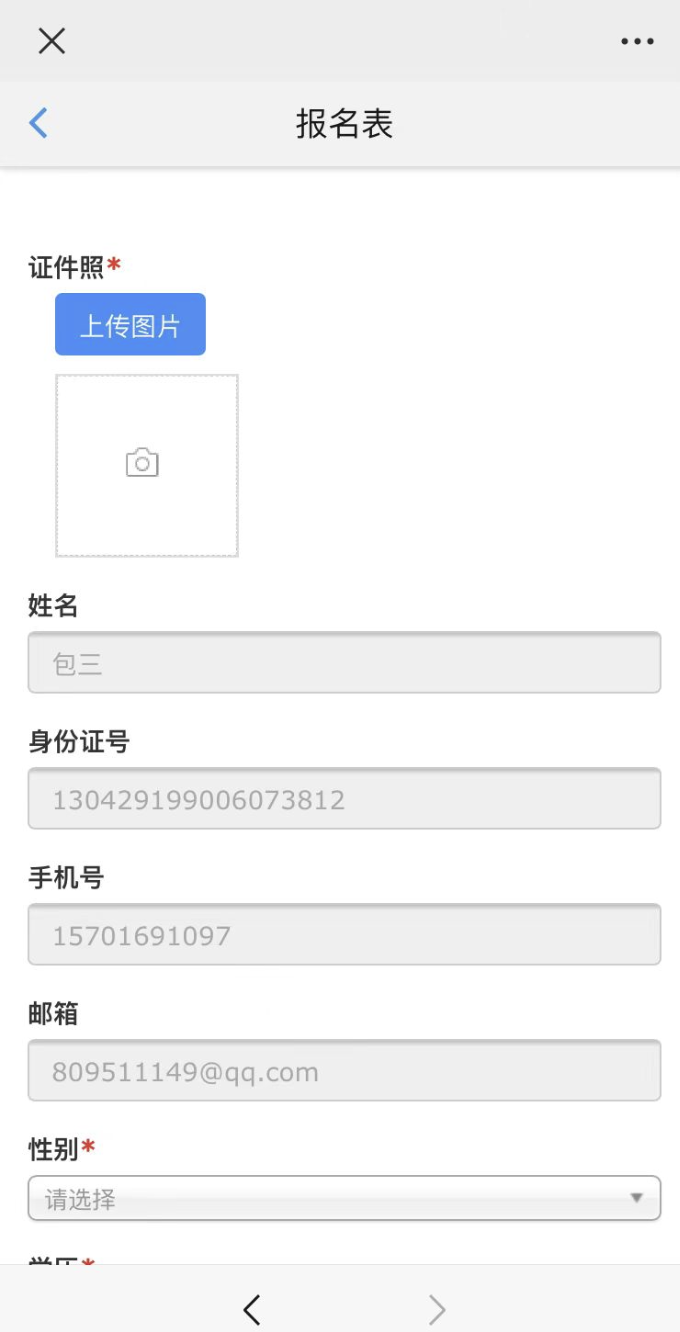Tap the camera photo placeholder box
This screenshot has width=680, height=1332.
147,465
